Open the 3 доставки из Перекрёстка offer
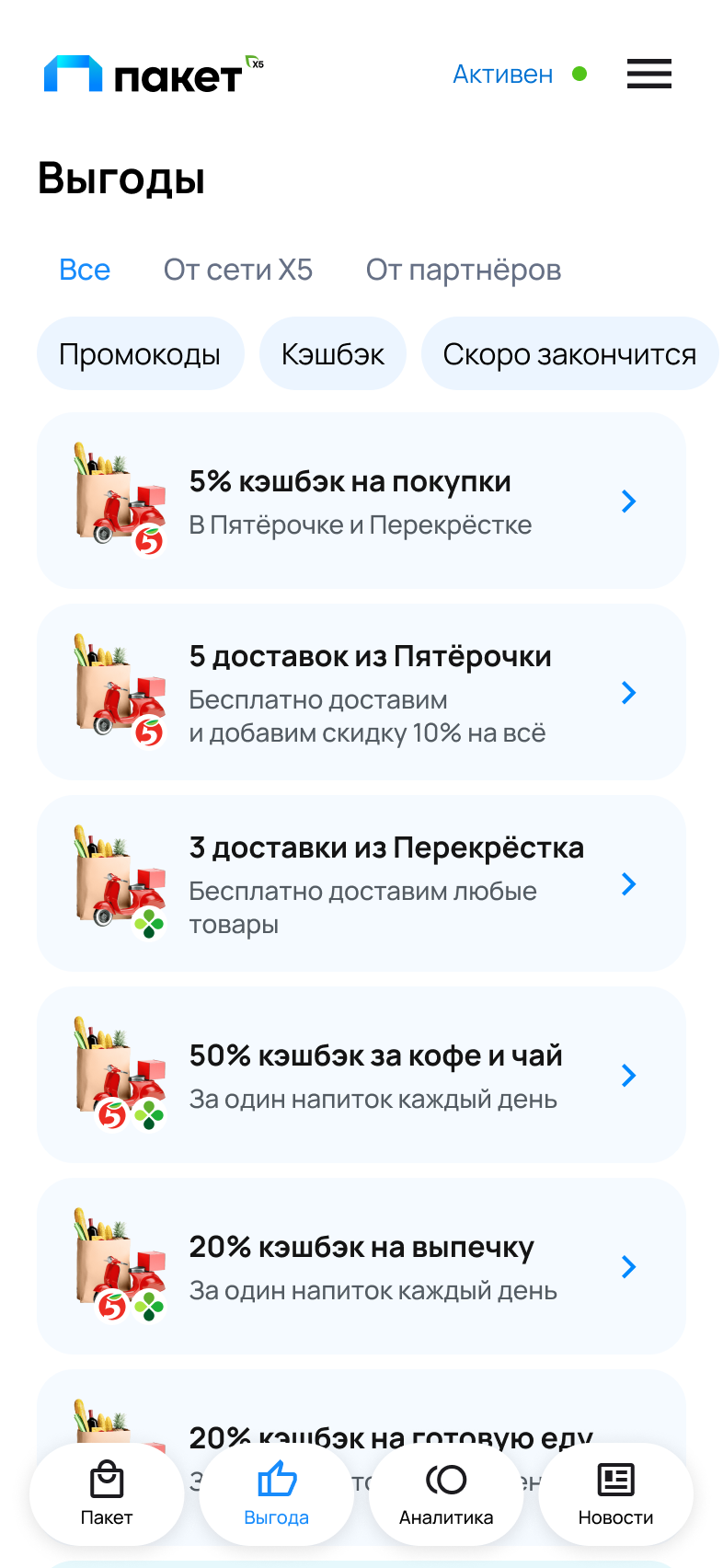Image resolution: width=723 pixels, height=1568 pixels. pos(361,883)
